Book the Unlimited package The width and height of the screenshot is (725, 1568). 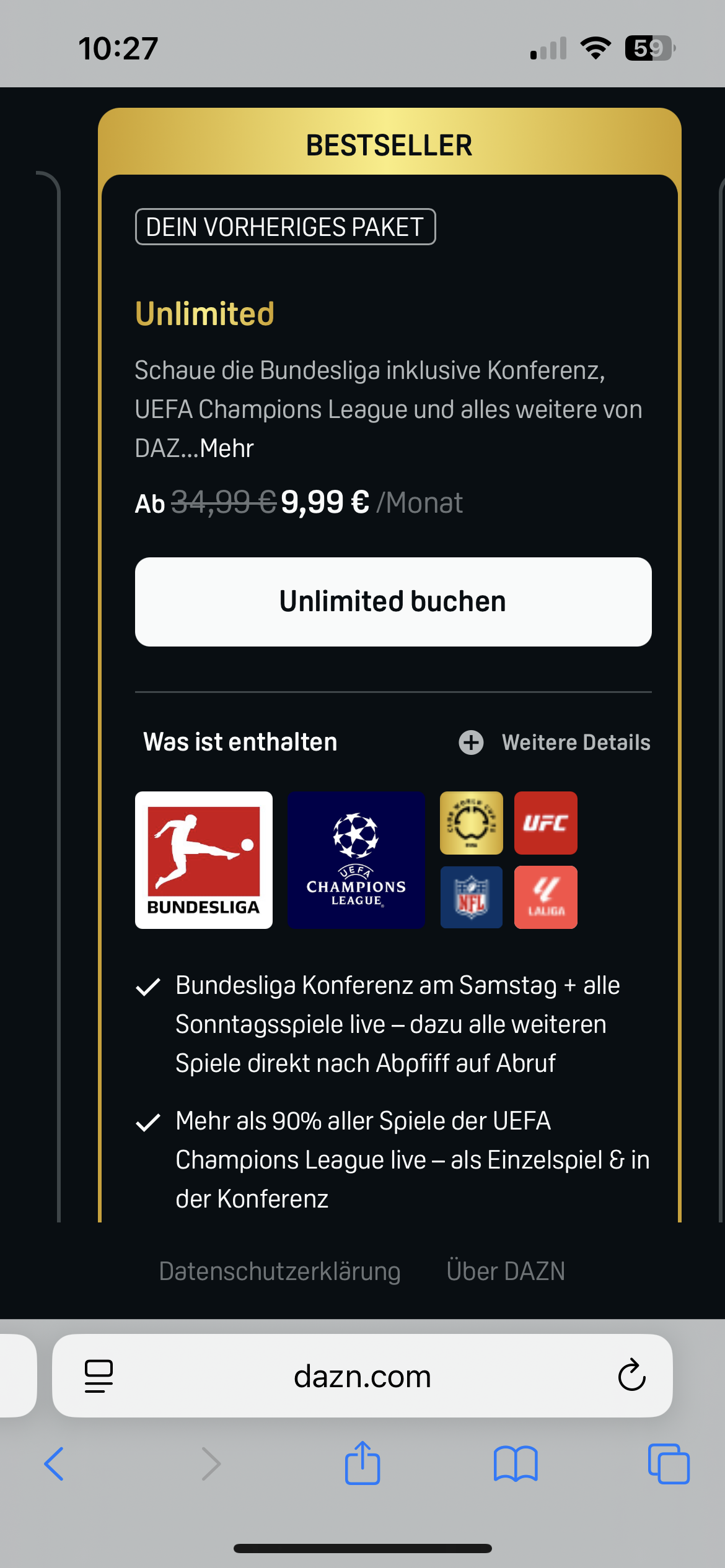tap(393, 601)
